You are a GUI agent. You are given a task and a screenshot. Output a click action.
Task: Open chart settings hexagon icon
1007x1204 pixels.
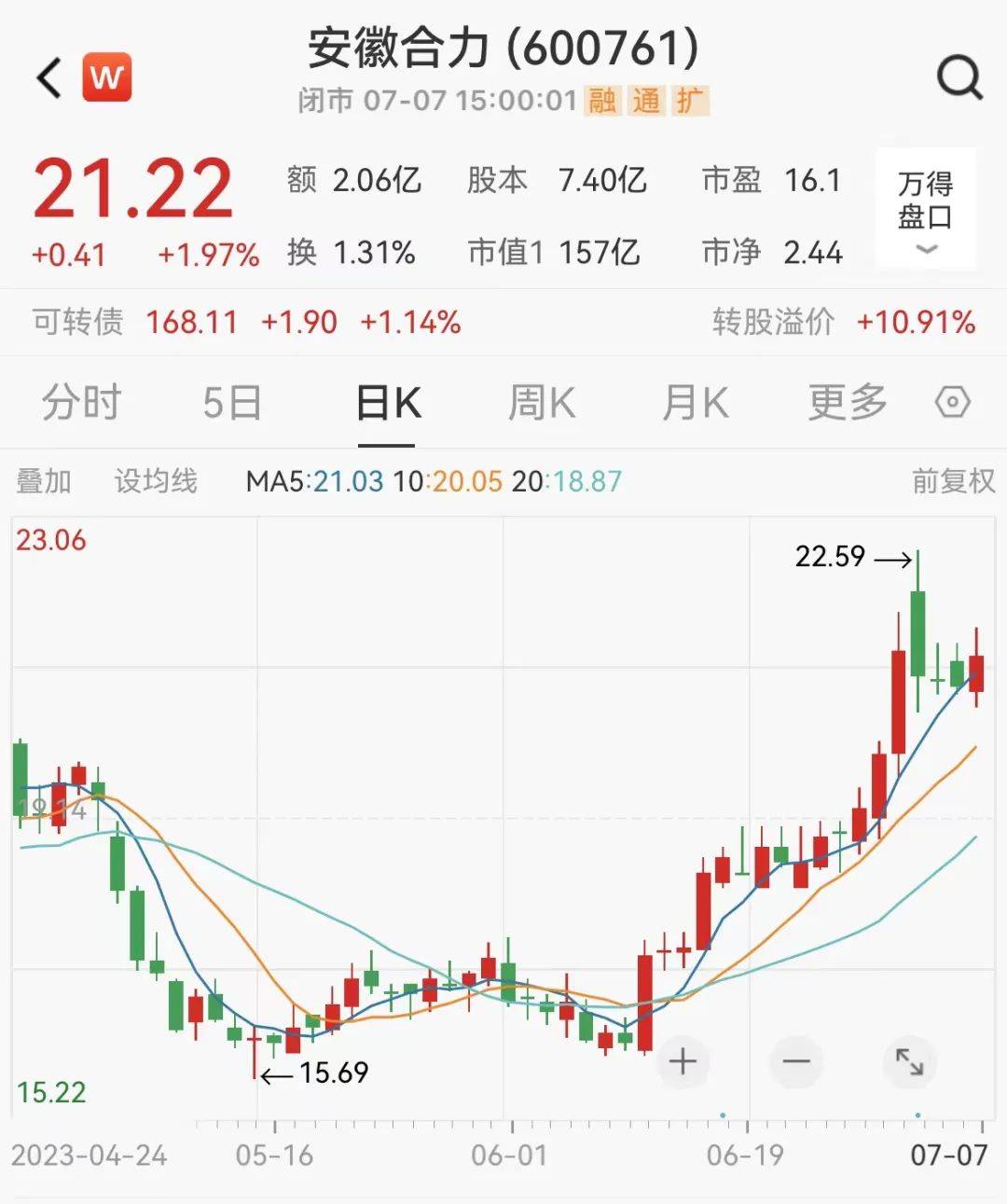click(952, 403)
